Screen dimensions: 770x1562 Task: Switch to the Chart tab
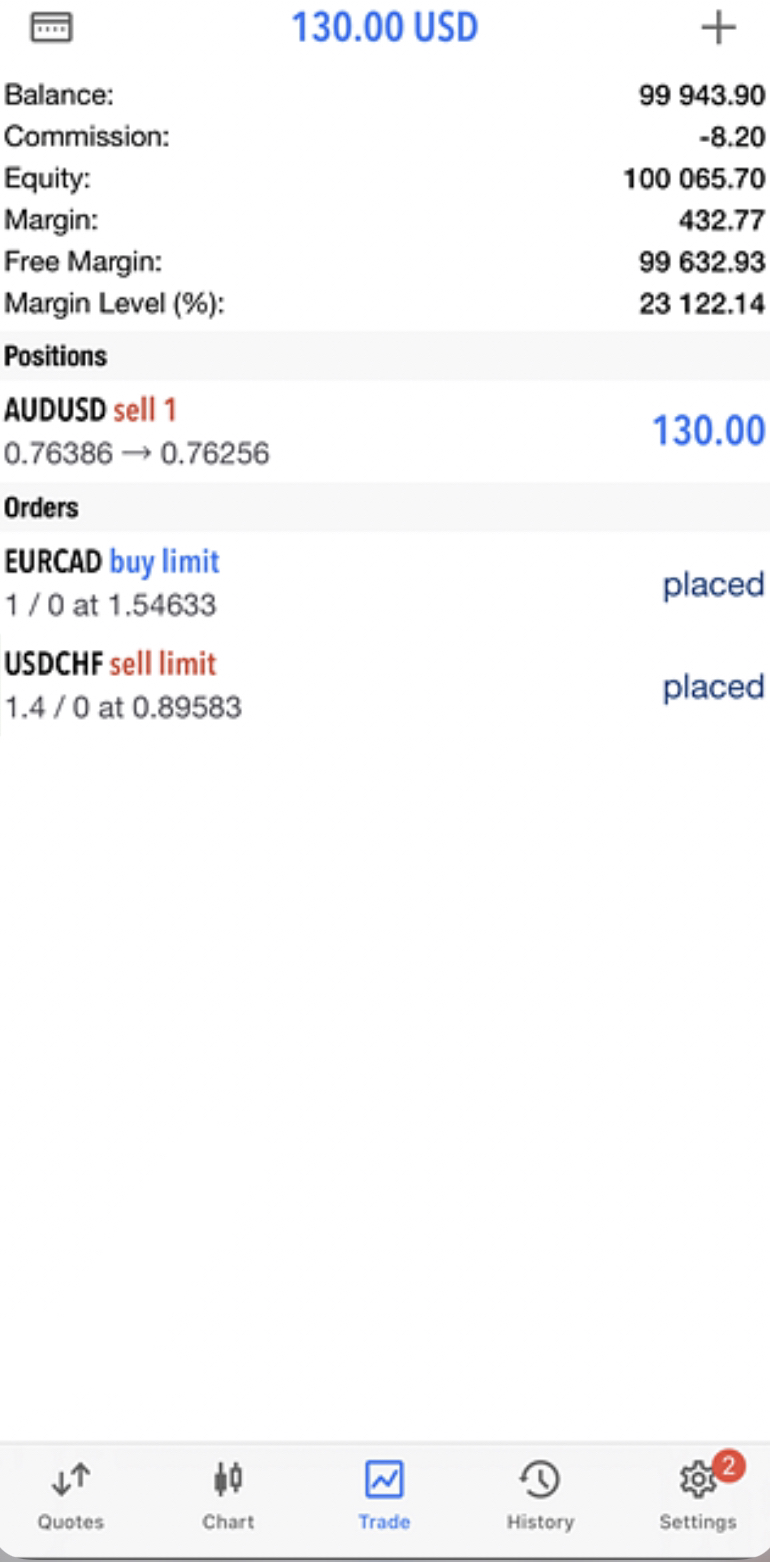pyautogui.click(x=228, y=1496)
